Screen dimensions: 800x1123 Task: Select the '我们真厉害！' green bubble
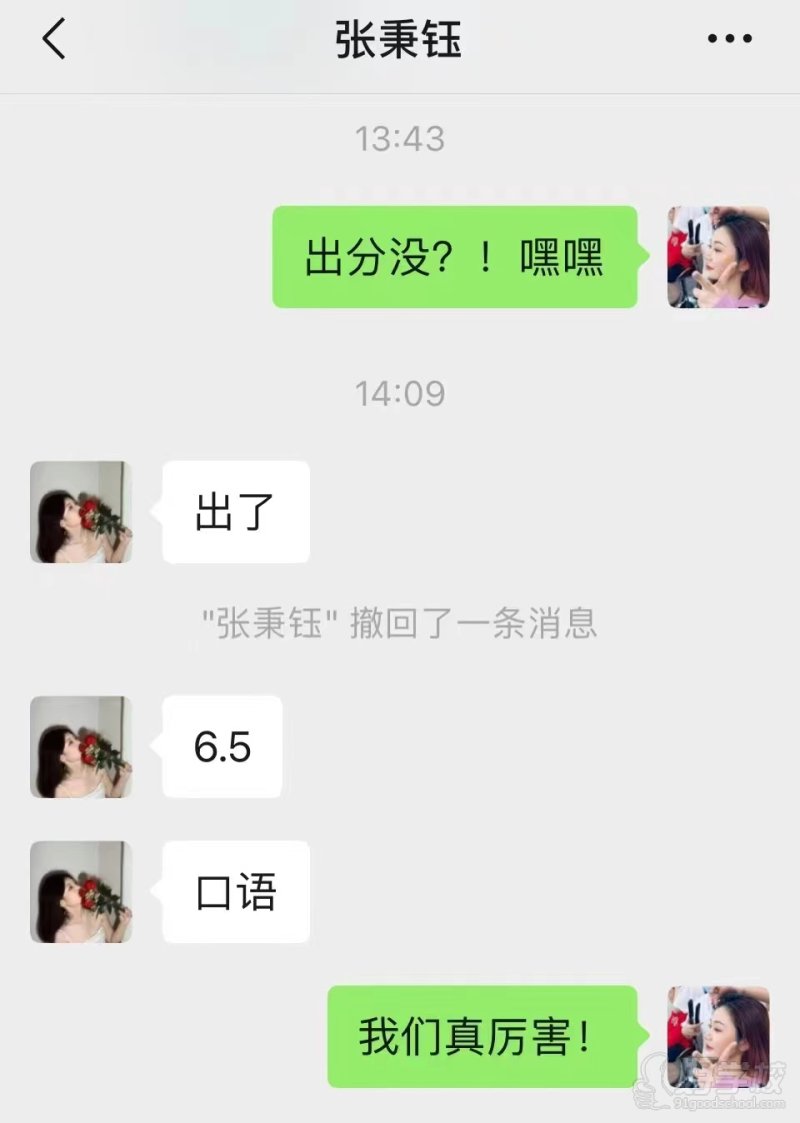coord(480,1037)
